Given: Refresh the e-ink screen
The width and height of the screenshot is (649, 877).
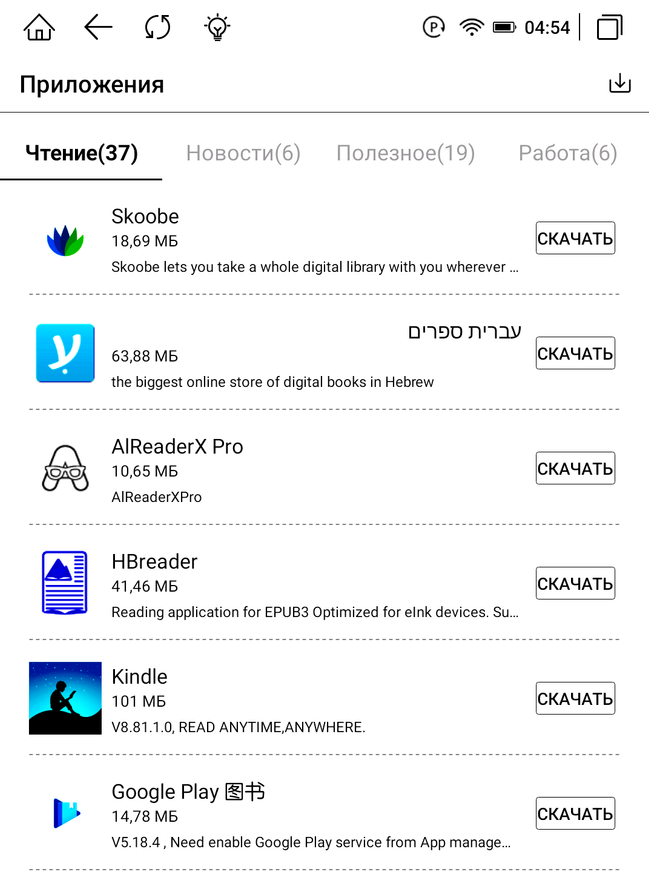Looking at the screenshot, I should (x=157, y=28).
